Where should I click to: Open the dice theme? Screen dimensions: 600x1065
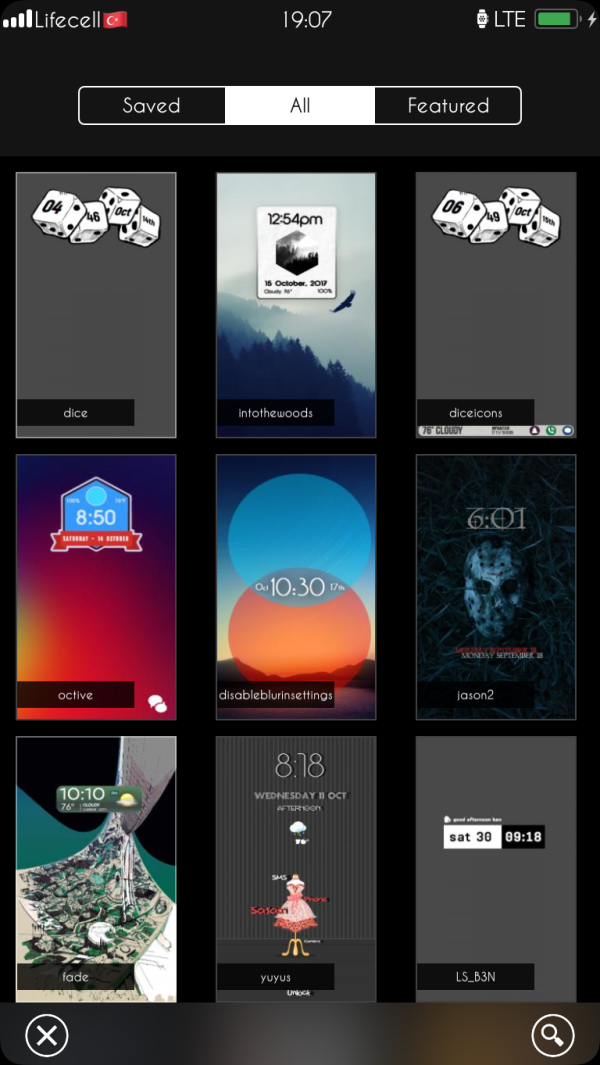96,305
